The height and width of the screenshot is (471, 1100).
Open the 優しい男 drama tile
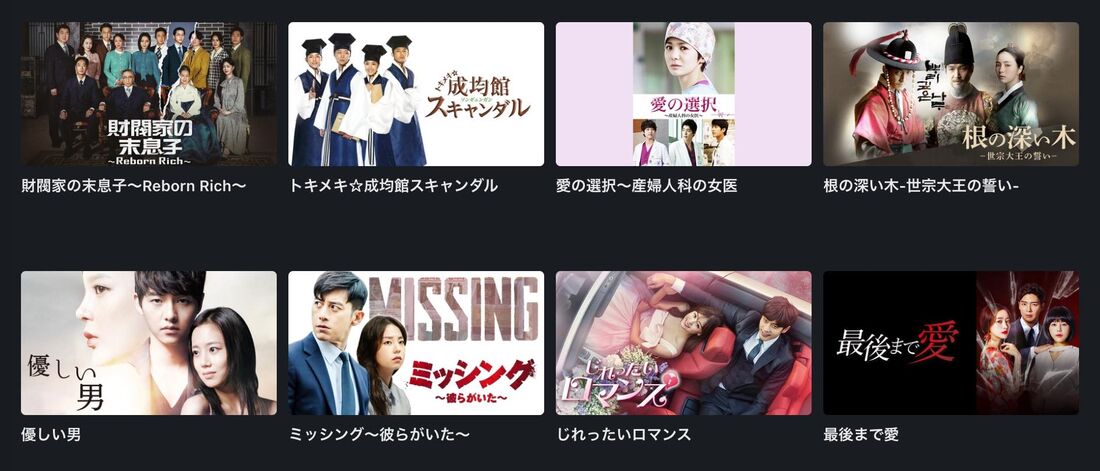(149, 343)
